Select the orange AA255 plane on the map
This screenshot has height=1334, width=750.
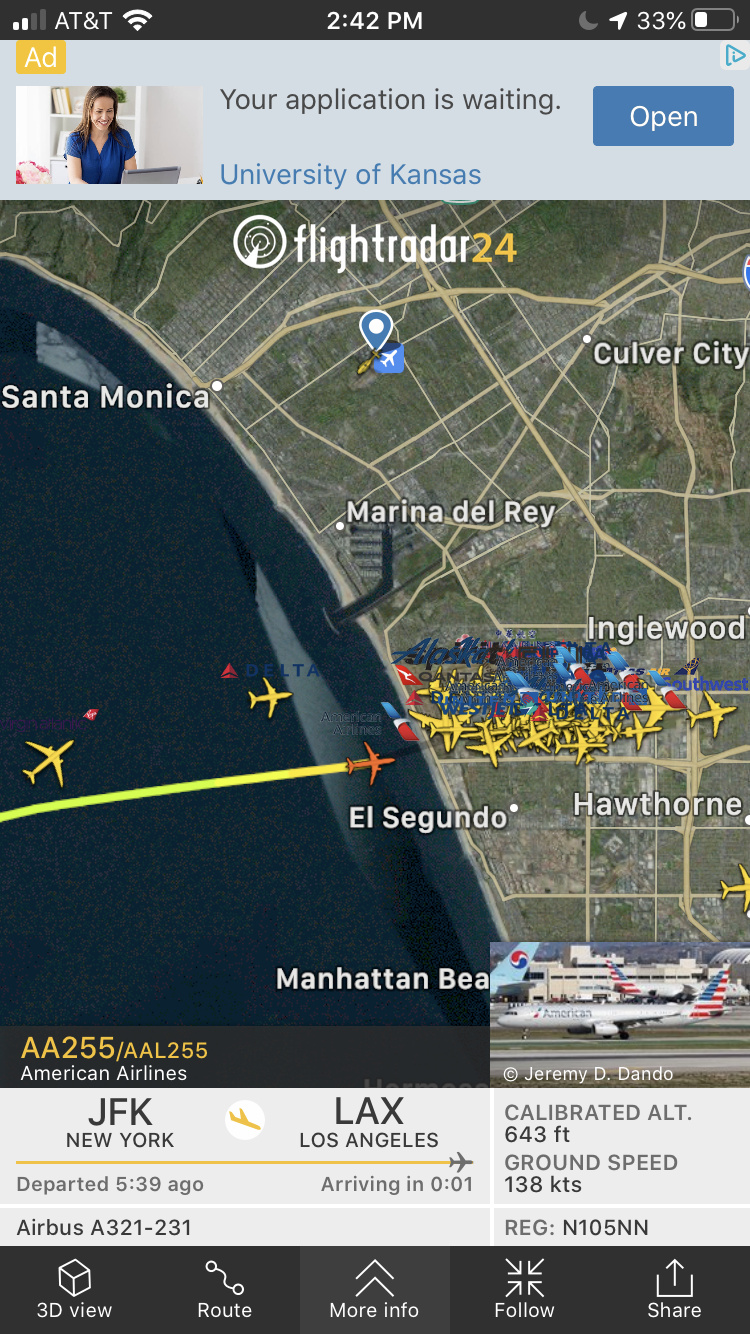coord(370,766)
